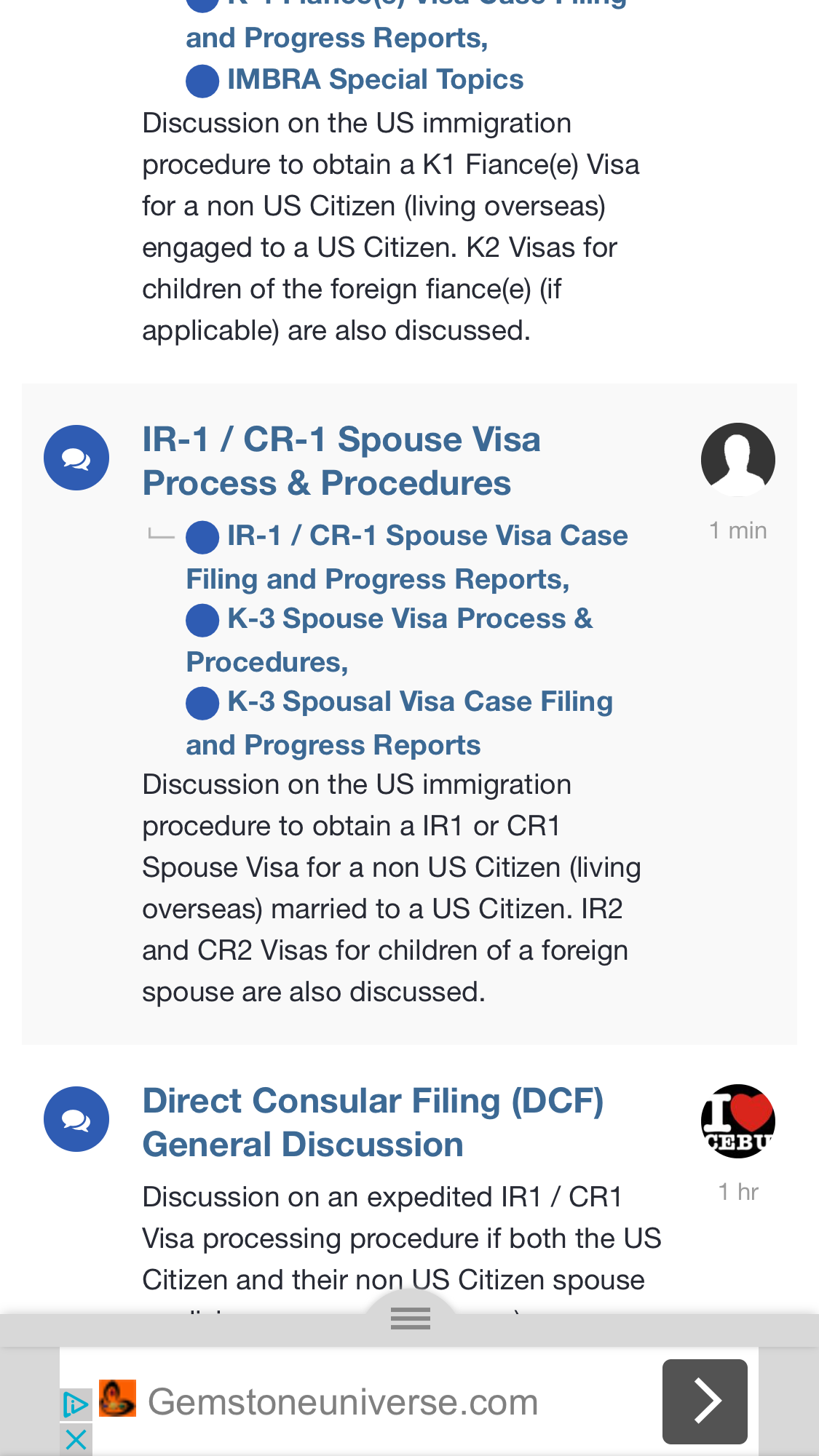Open K-3 Spouse Visa Process & Procedures subforum
Screen dimensions: 819x1456
(389, 640)
